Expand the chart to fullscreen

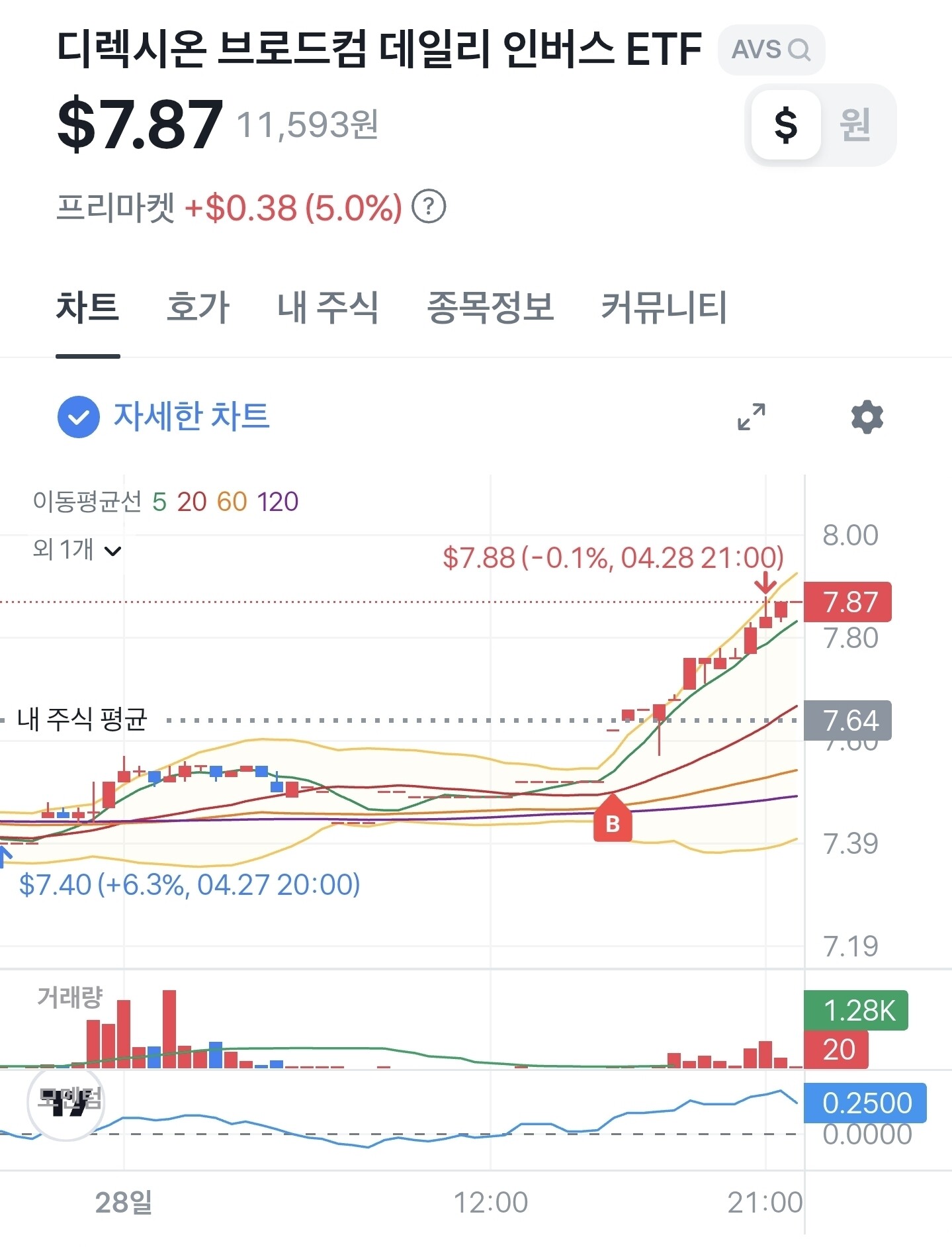(x=752, y=417)
